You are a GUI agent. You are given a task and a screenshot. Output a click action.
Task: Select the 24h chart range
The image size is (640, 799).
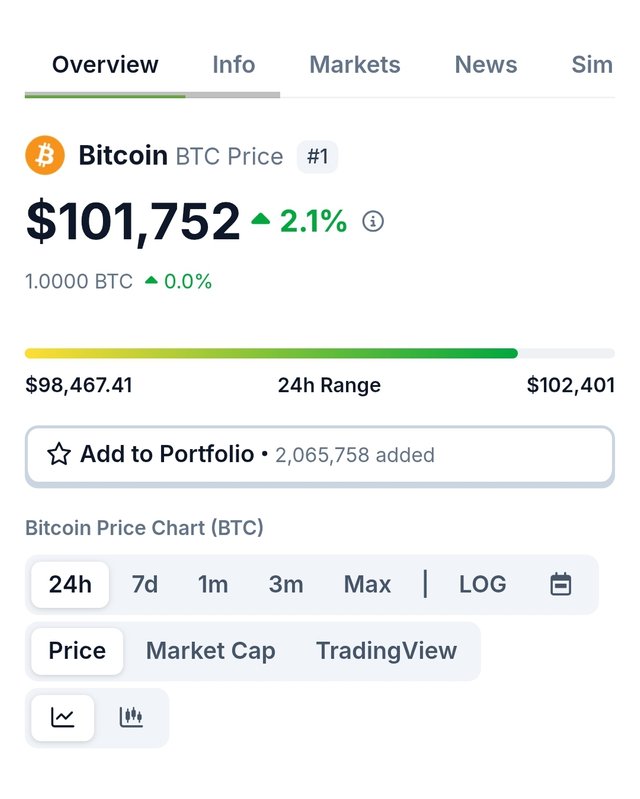click(x=70, y=584)
